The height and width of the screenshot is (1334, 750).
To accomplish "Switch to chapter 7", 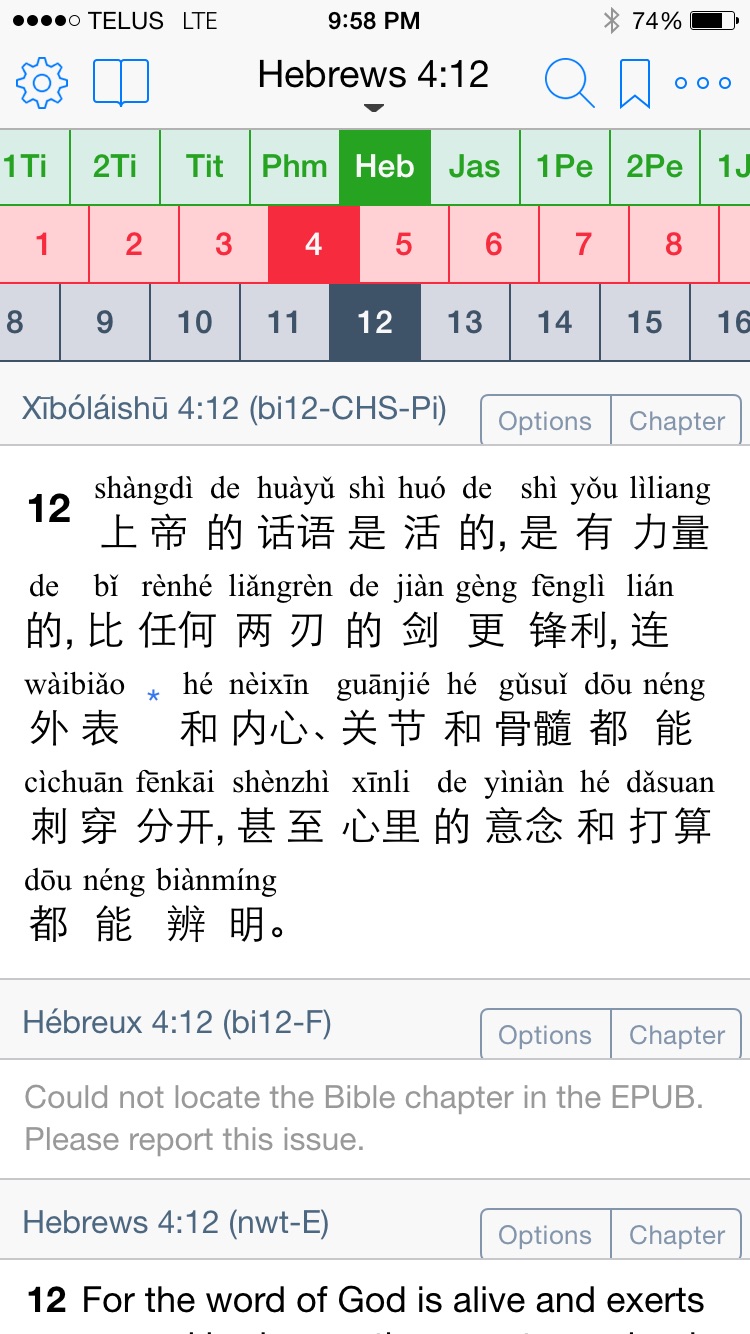I will click(584, 244).
